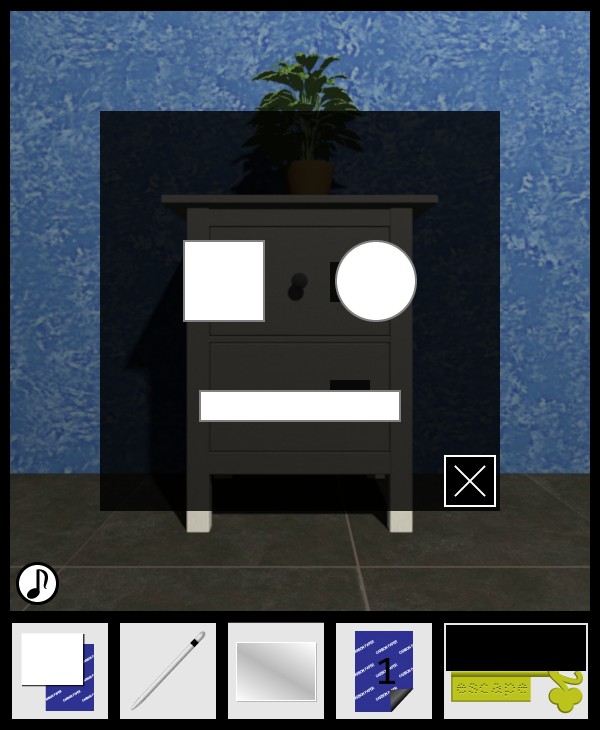Select the pen inventory item
The image size is (600, 730).
pyautogui.click(x=168, y=670)
